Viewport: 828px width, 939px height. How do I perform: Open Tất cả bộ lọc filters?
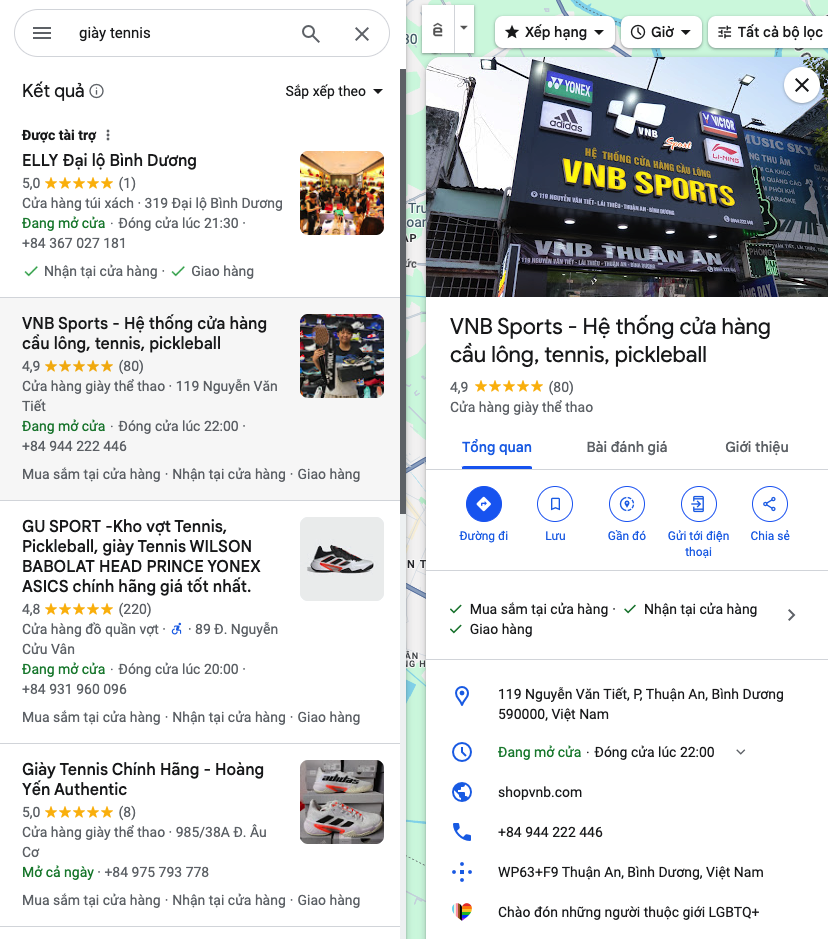pyautogui.click(x=769, y=32)
